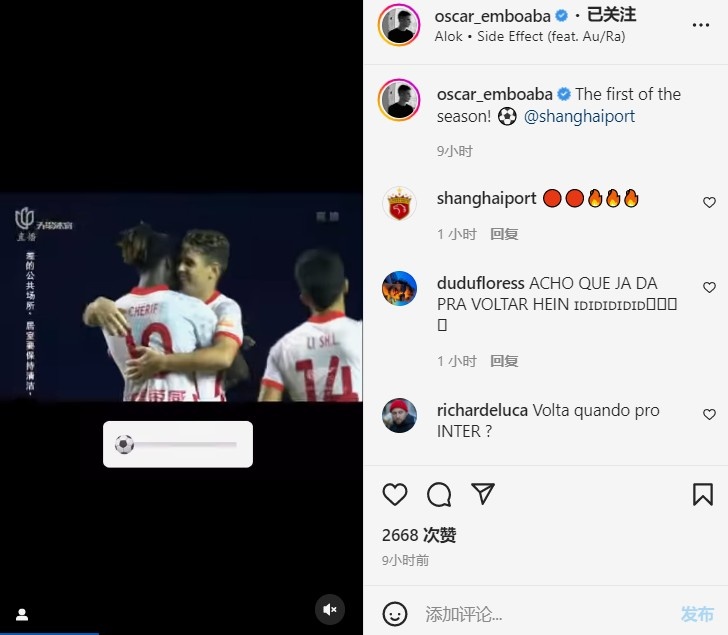The width and height of the screenshot is (728, 635).
Task: Show tagged people in the video
Action: 22,614
